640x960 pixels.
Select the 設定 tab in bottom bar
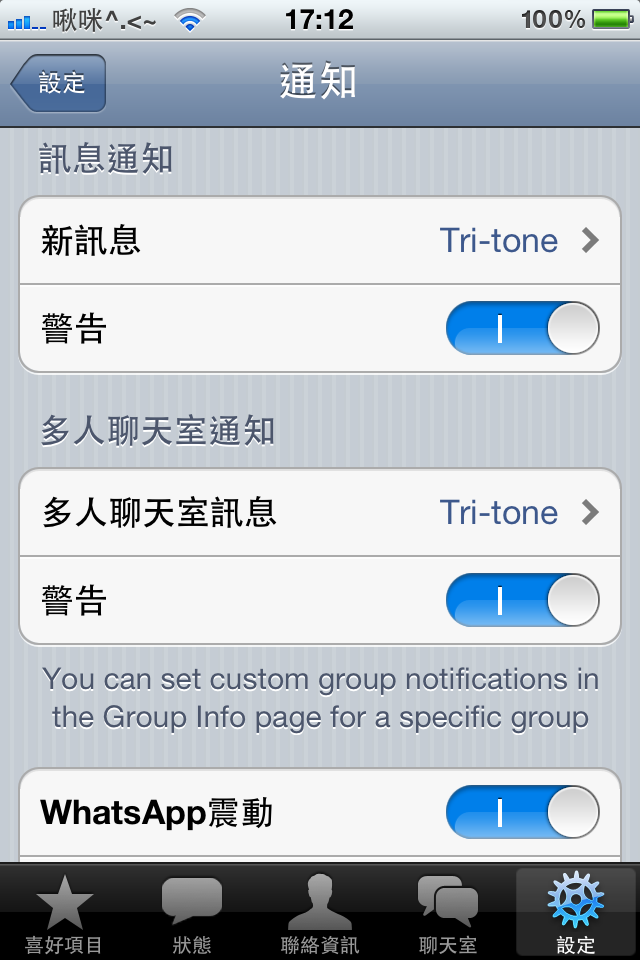[576, 913]
